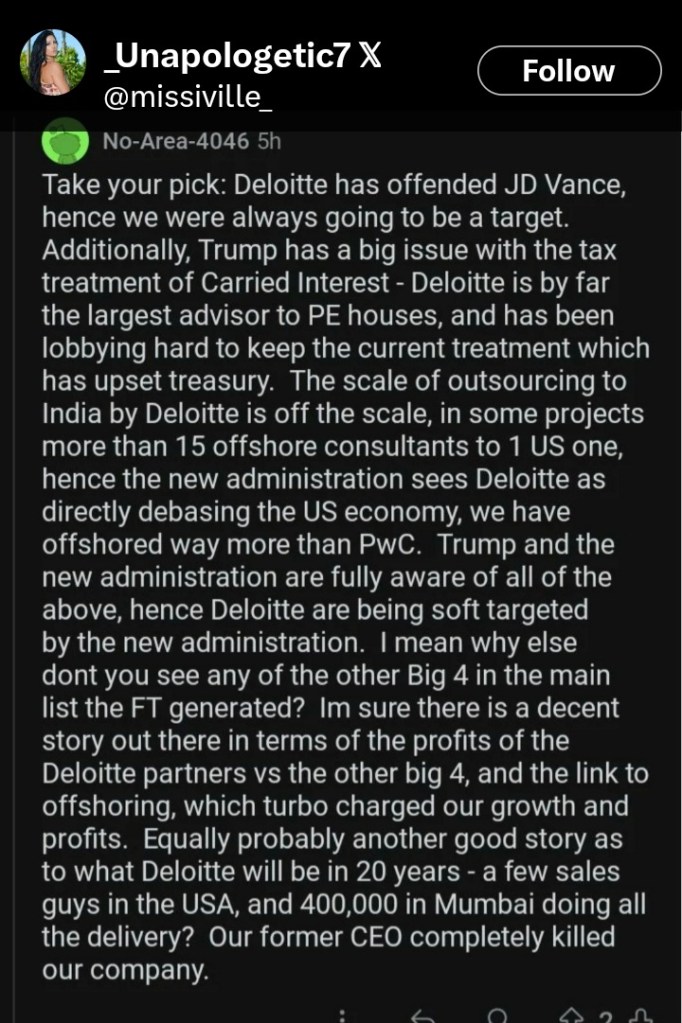Open _Unapologetic7's profile picture
The width and height of the screenshot is (682, 1023).
tap(47, 62)
